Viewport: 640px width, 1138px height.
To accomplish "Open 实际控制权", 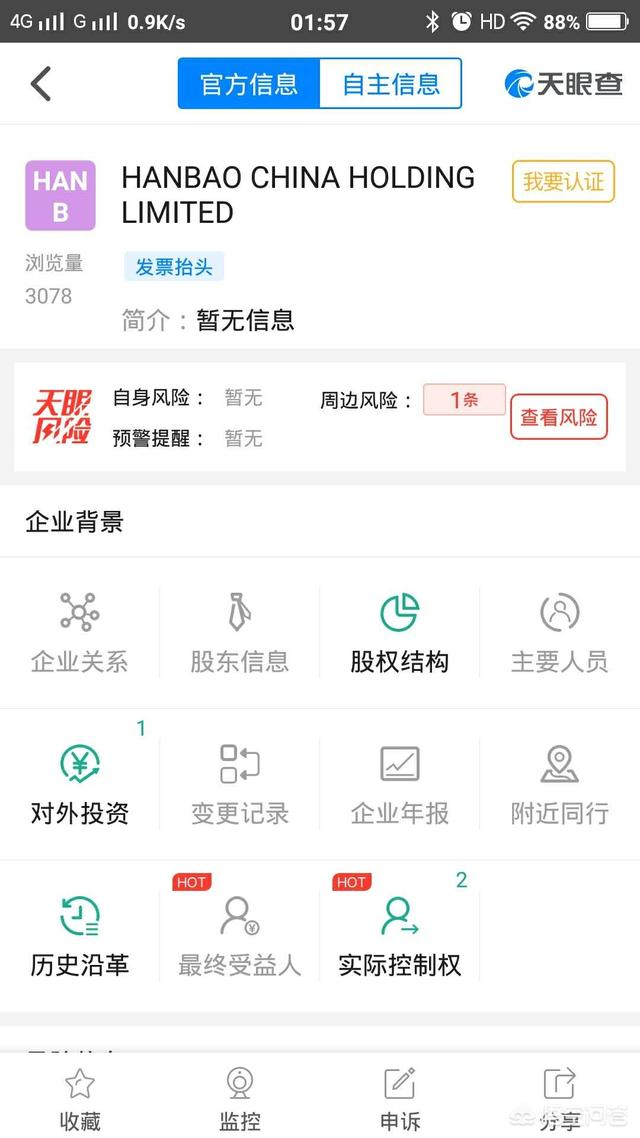I will point(399,937).
